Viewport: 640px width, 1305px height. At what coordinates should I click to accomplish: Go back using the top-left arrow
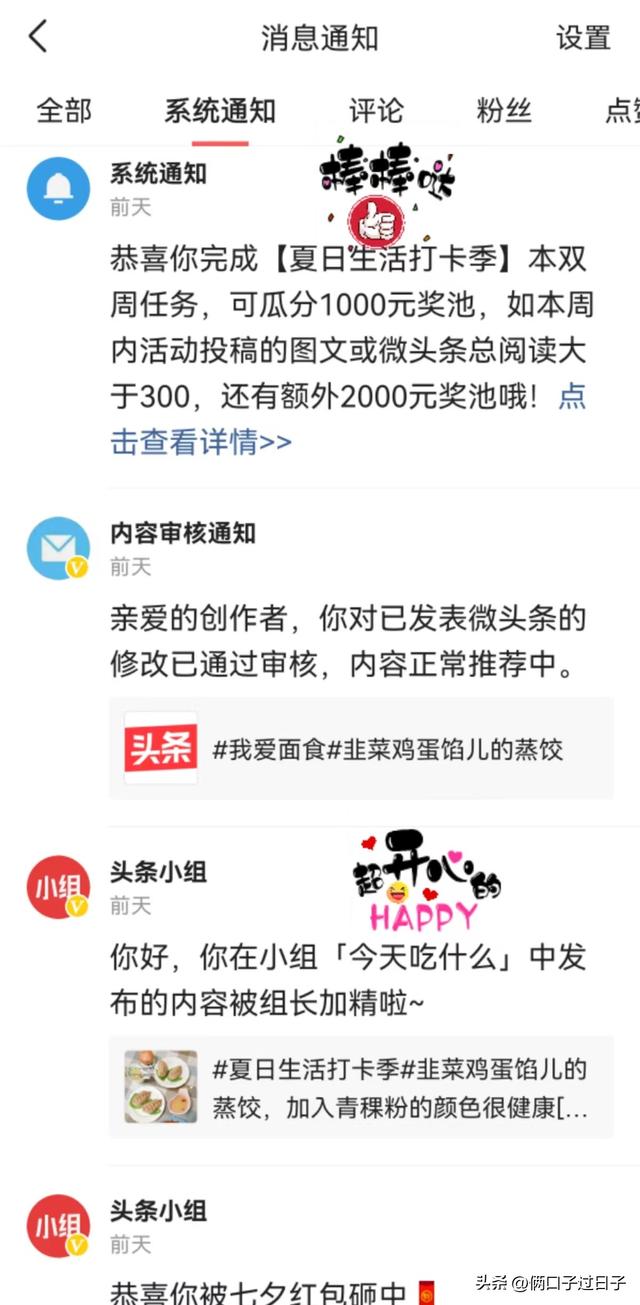pos(38,37)
